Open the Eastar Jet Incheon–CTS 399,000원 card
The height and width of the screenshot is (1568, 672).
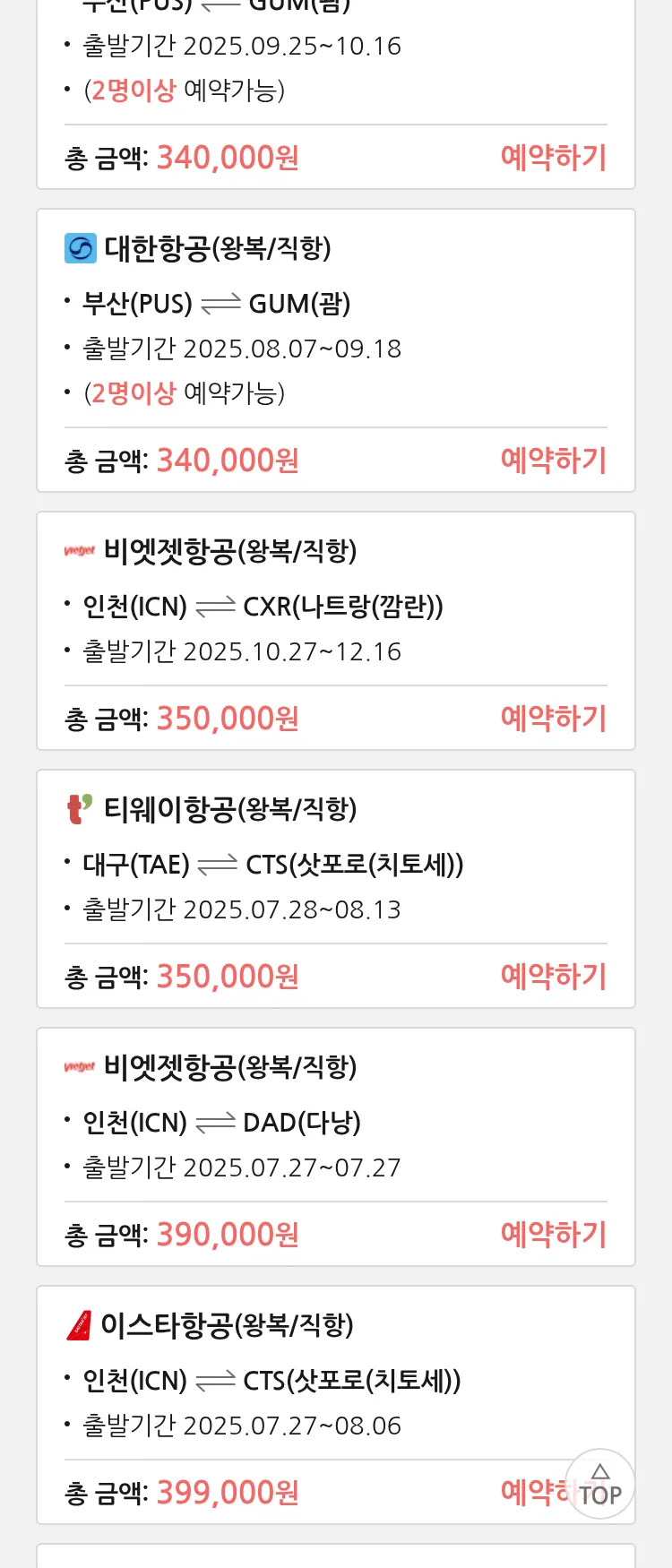(x=335, y=1379)
